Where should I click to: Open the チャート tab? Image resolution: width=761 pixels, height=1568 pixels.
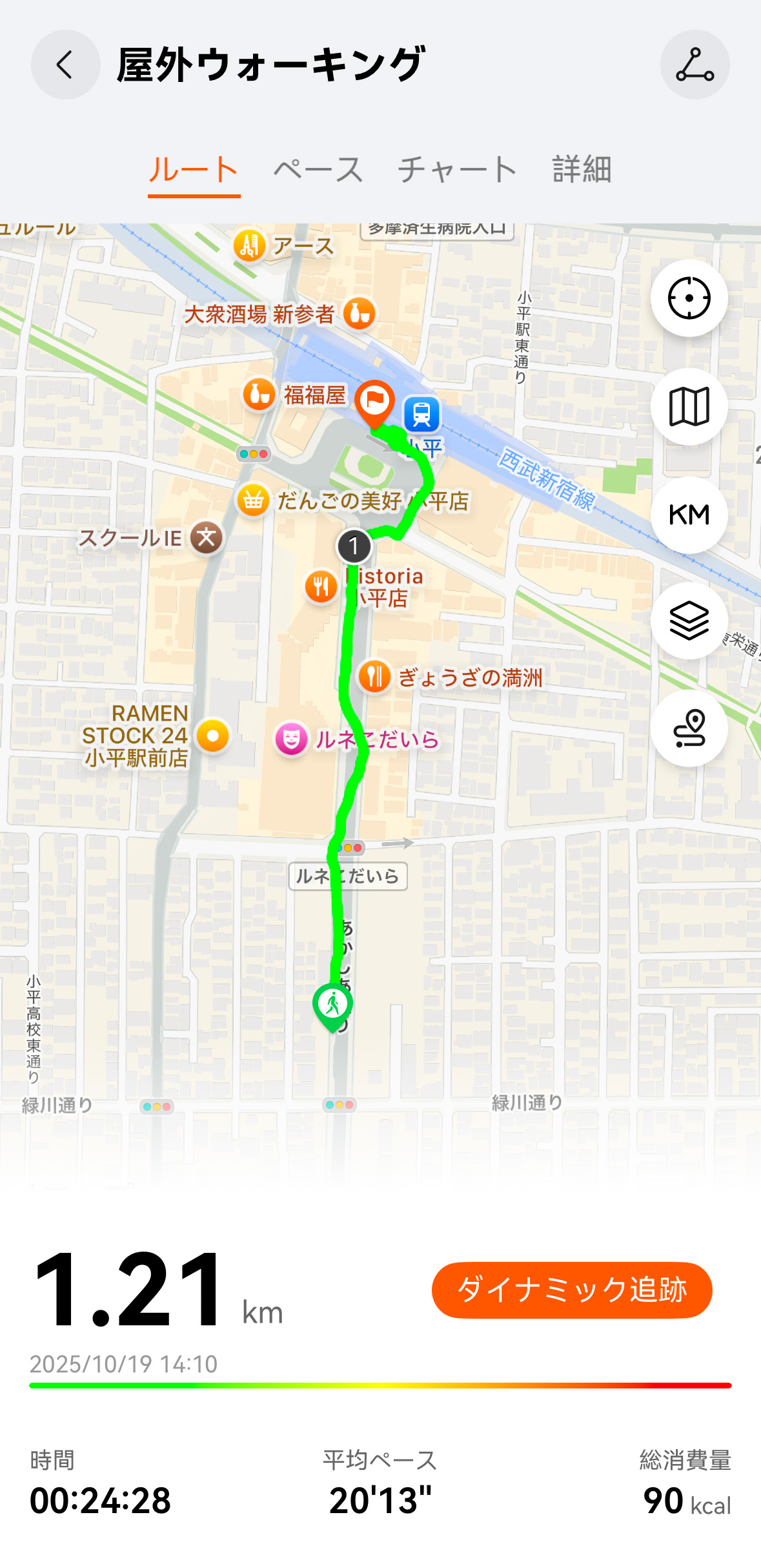pos(456,169)
